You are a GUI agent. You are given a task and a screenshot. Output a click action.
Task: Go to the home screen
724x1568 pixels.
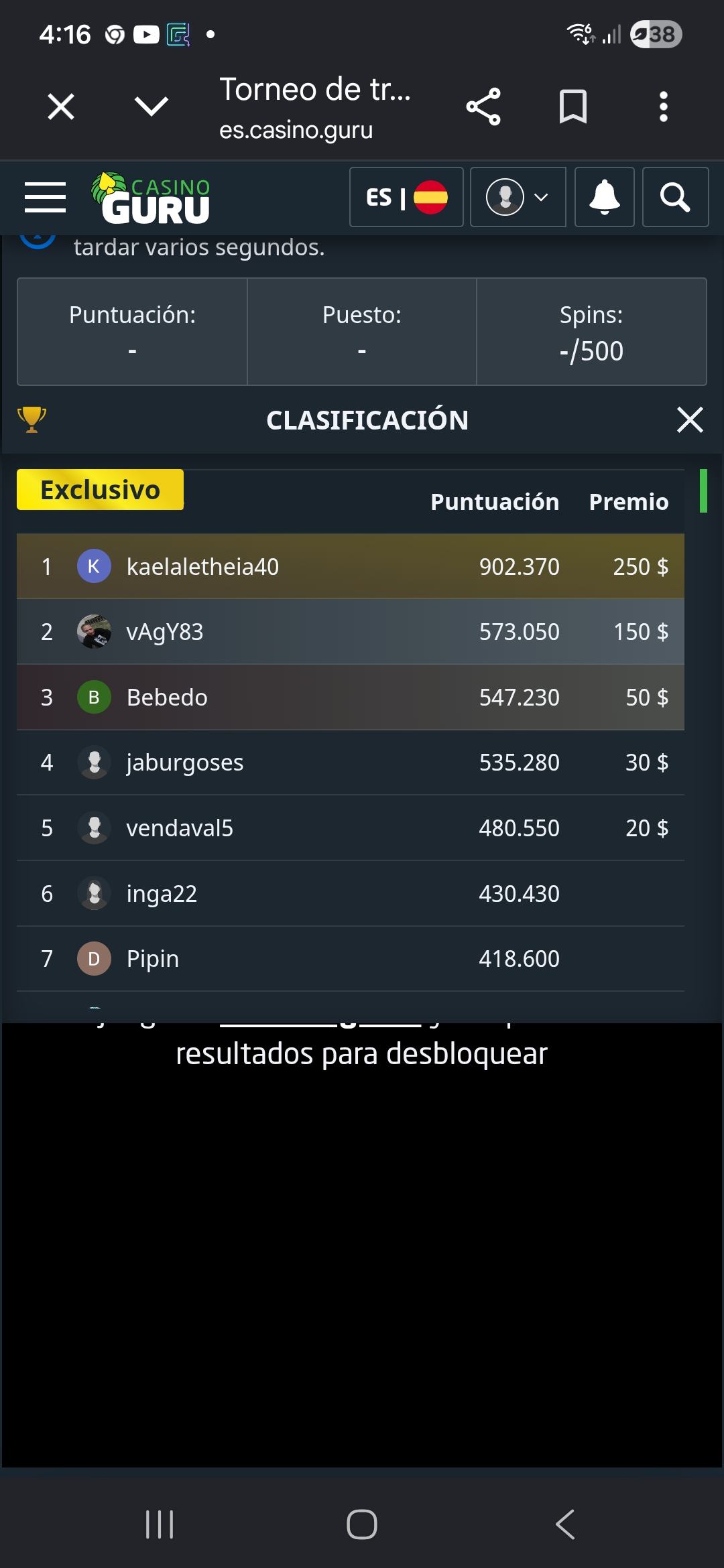click(362, 1524)
